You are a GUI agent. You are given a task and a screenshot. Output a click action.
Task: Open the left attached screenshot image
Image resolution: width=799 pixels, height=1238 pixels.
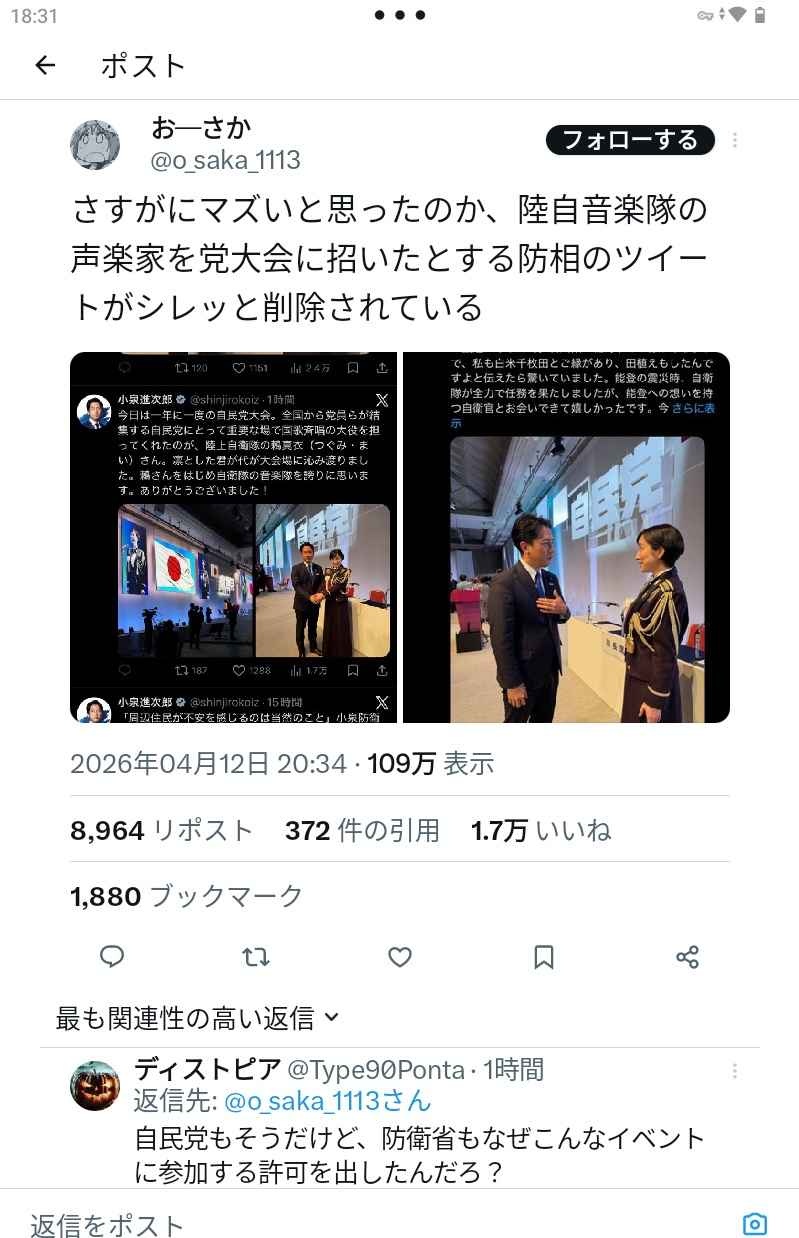click(233, 537)
